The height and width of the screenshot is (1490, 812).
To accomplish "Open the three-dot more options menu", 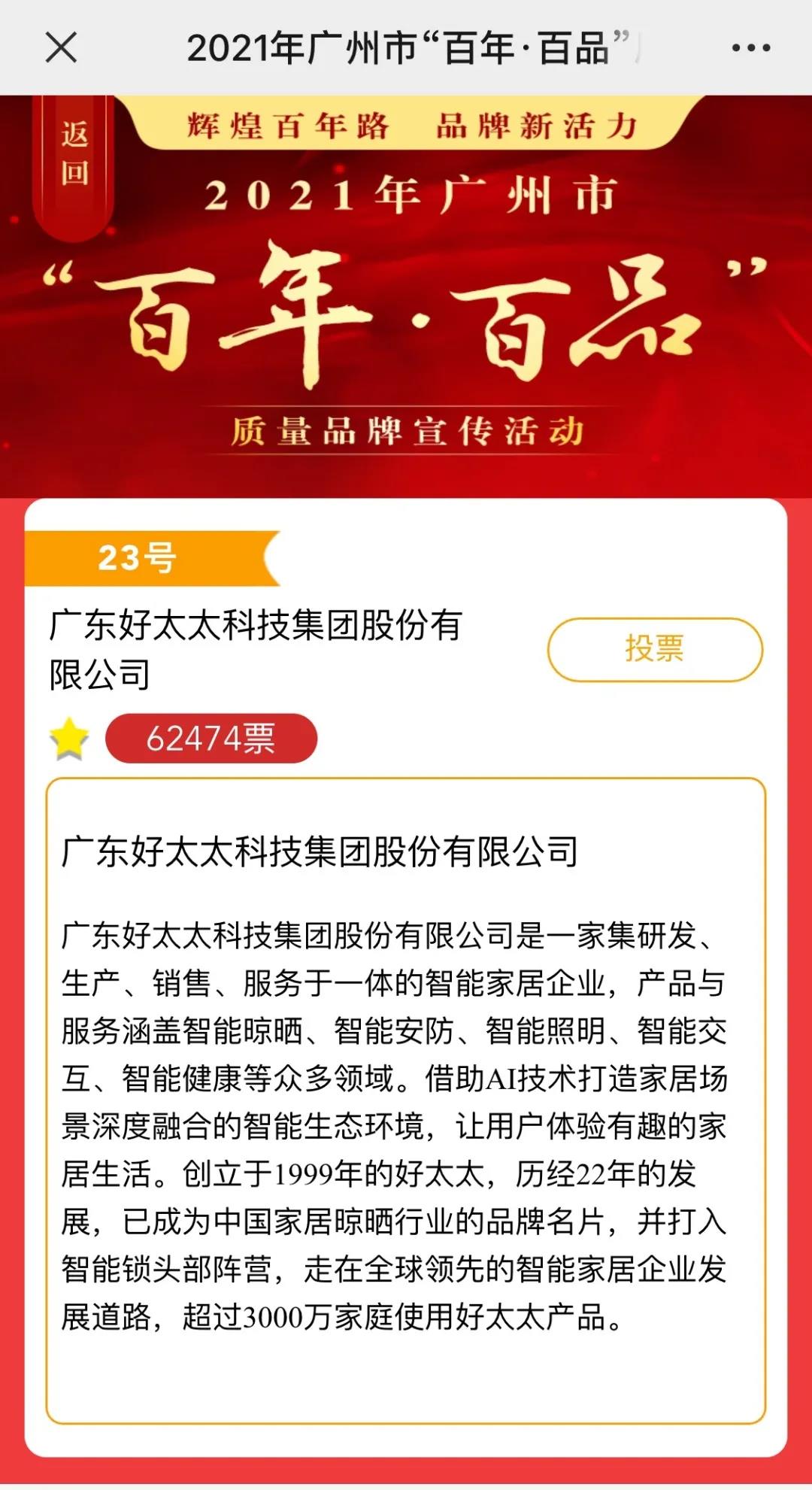I will click(x=750, y=47).
